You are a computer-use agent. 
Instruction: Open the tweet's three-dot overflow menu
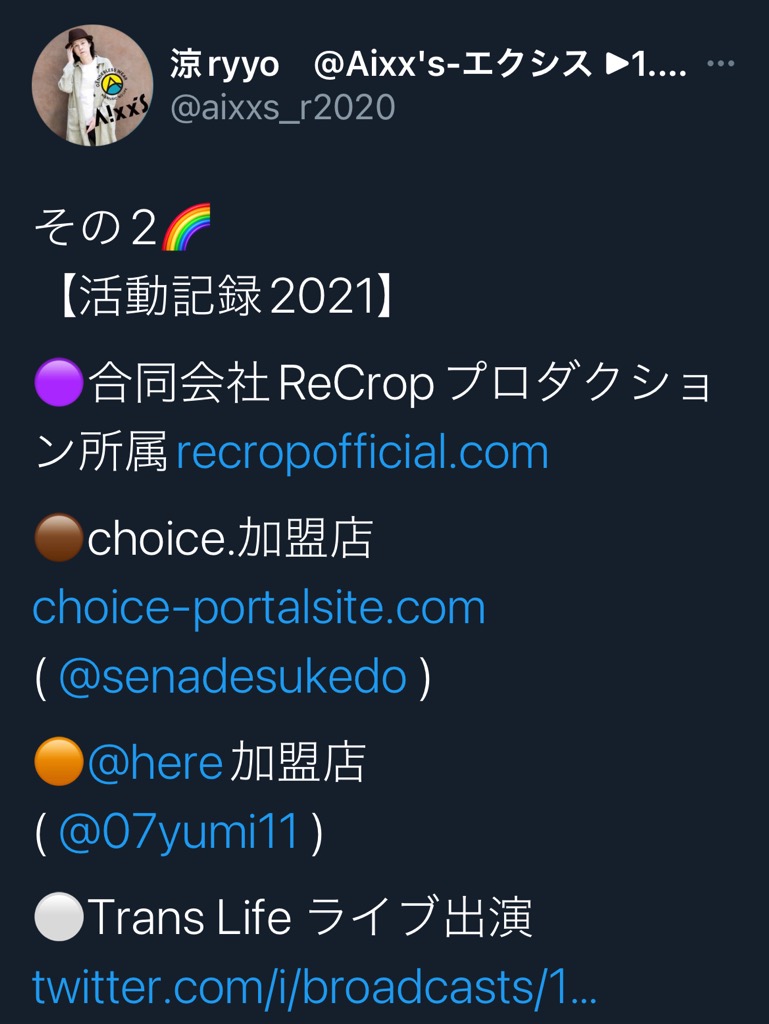coord(720,65)
